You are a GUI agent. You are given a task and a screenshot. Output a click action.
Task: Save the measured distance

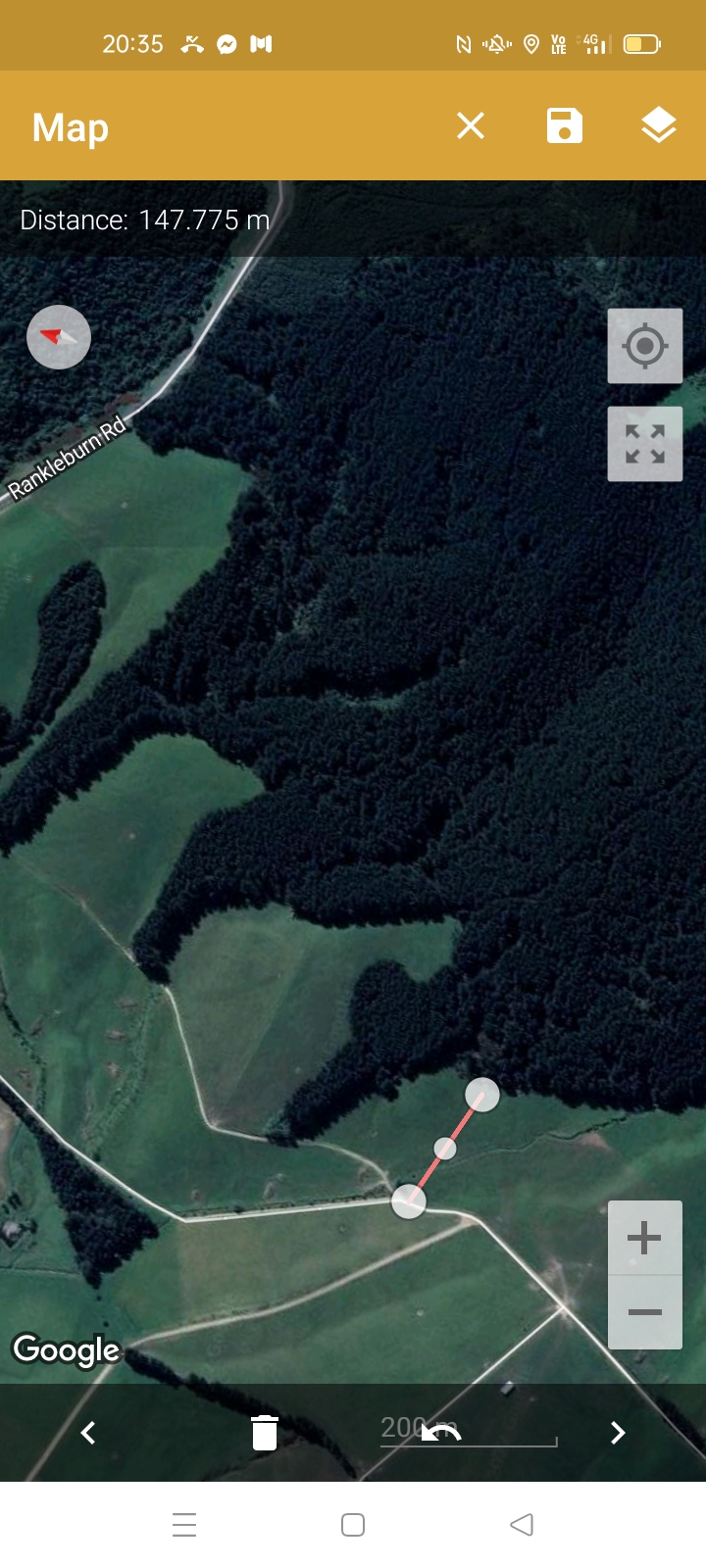point(565,125)
